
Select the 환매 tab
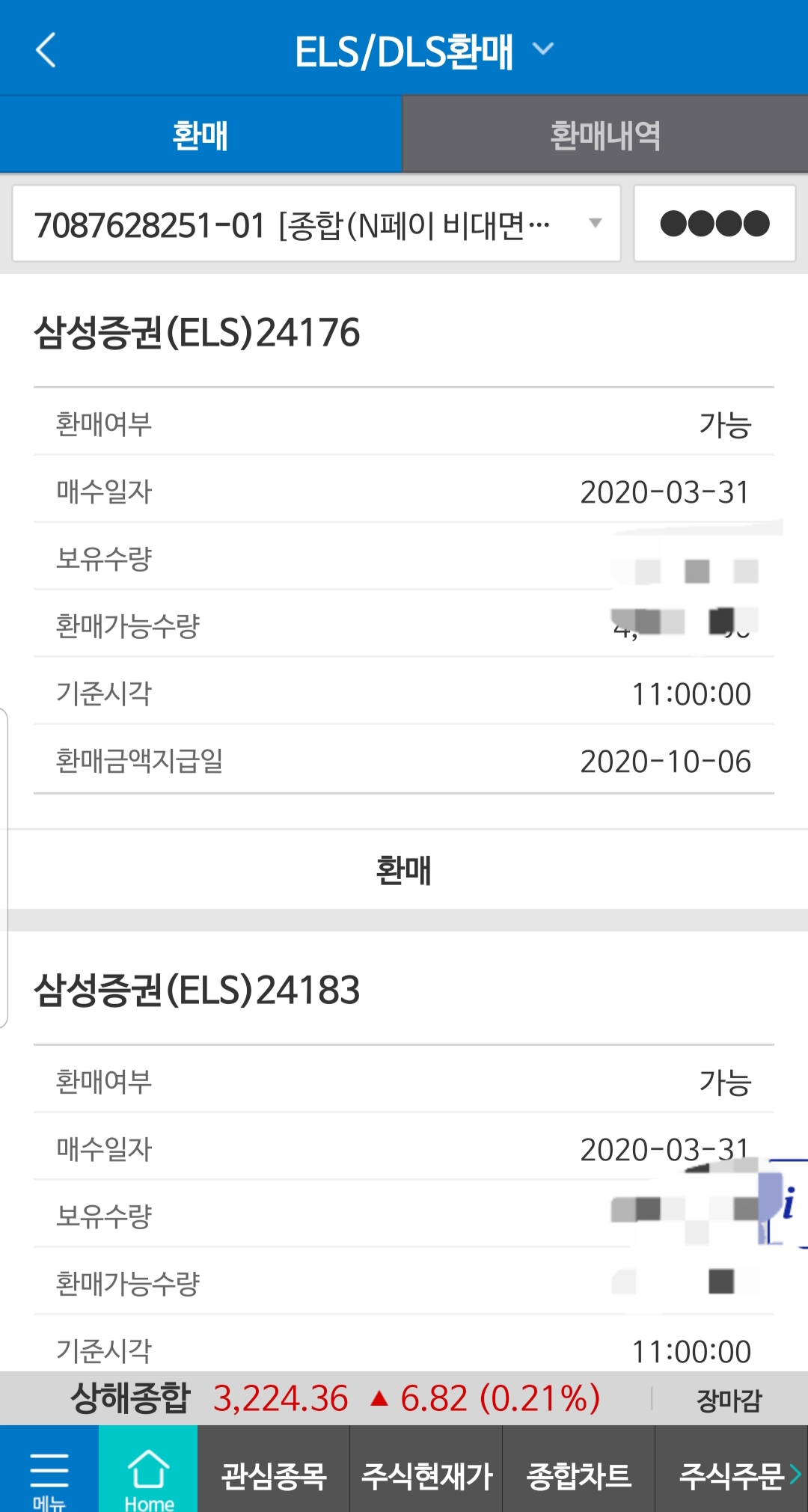click(201, 135)
